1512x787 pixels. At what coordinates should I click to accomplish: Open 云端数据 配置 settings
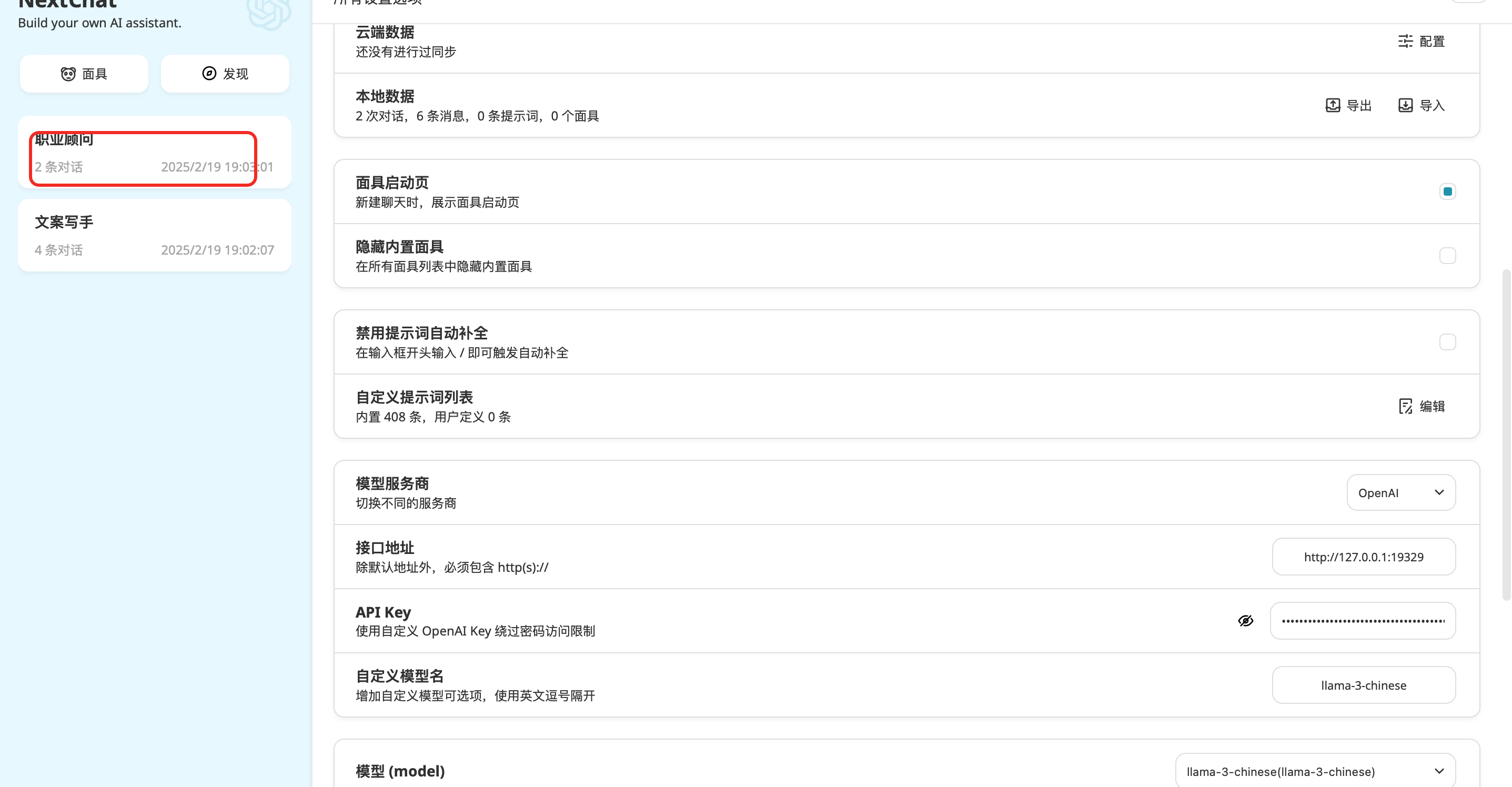point(1421,42)
